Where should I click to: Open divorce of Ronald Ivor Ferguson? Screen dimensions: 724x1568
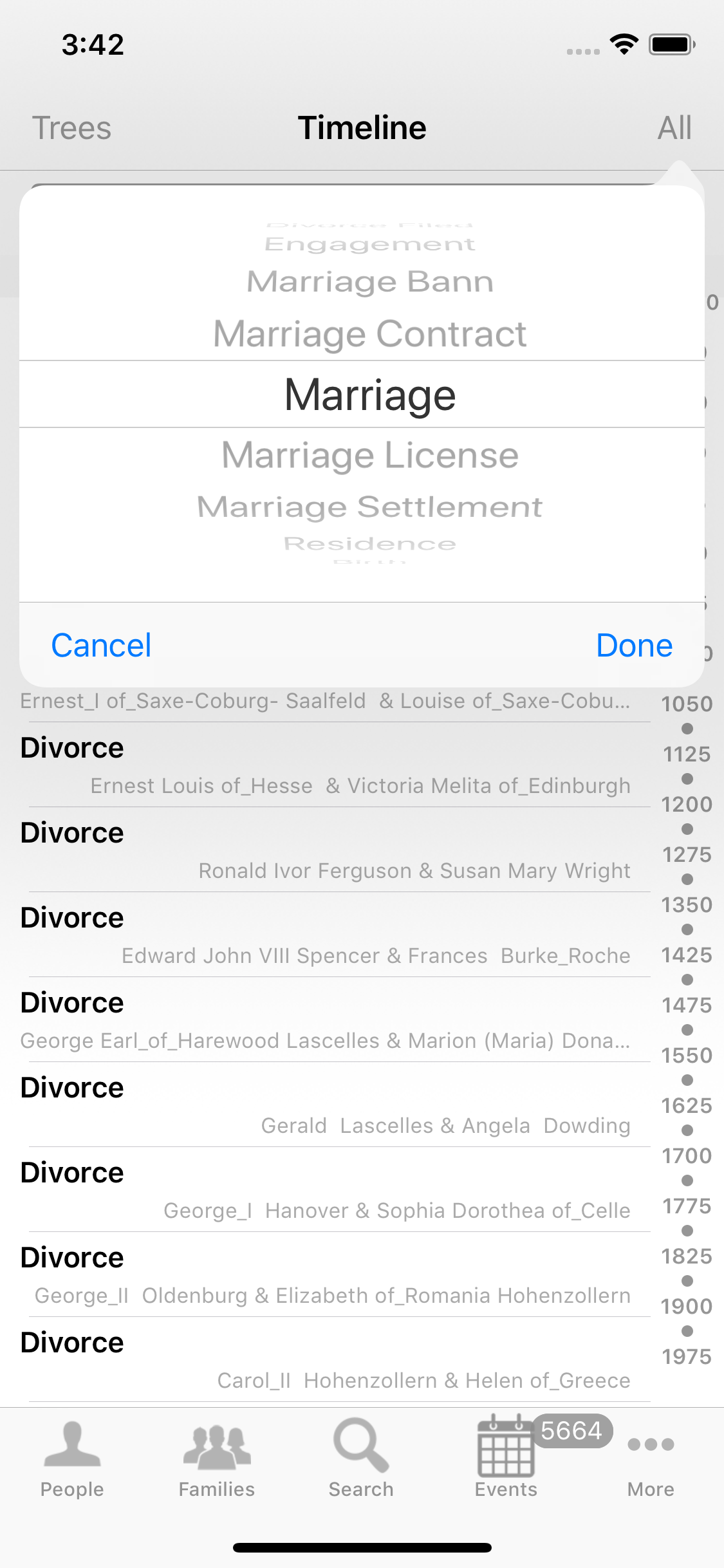coord(335,851)
